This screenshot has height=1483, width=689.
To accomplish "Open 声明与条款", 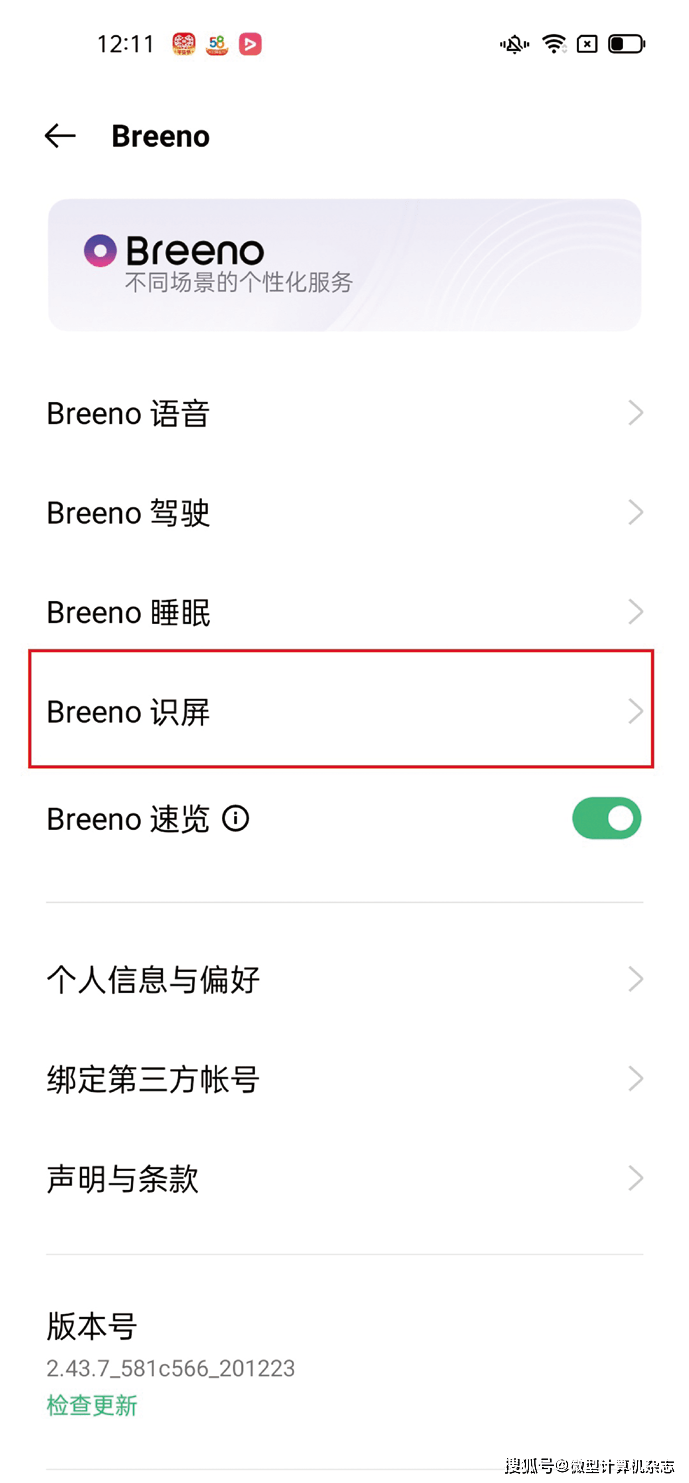I will (x=344, y=1179).
